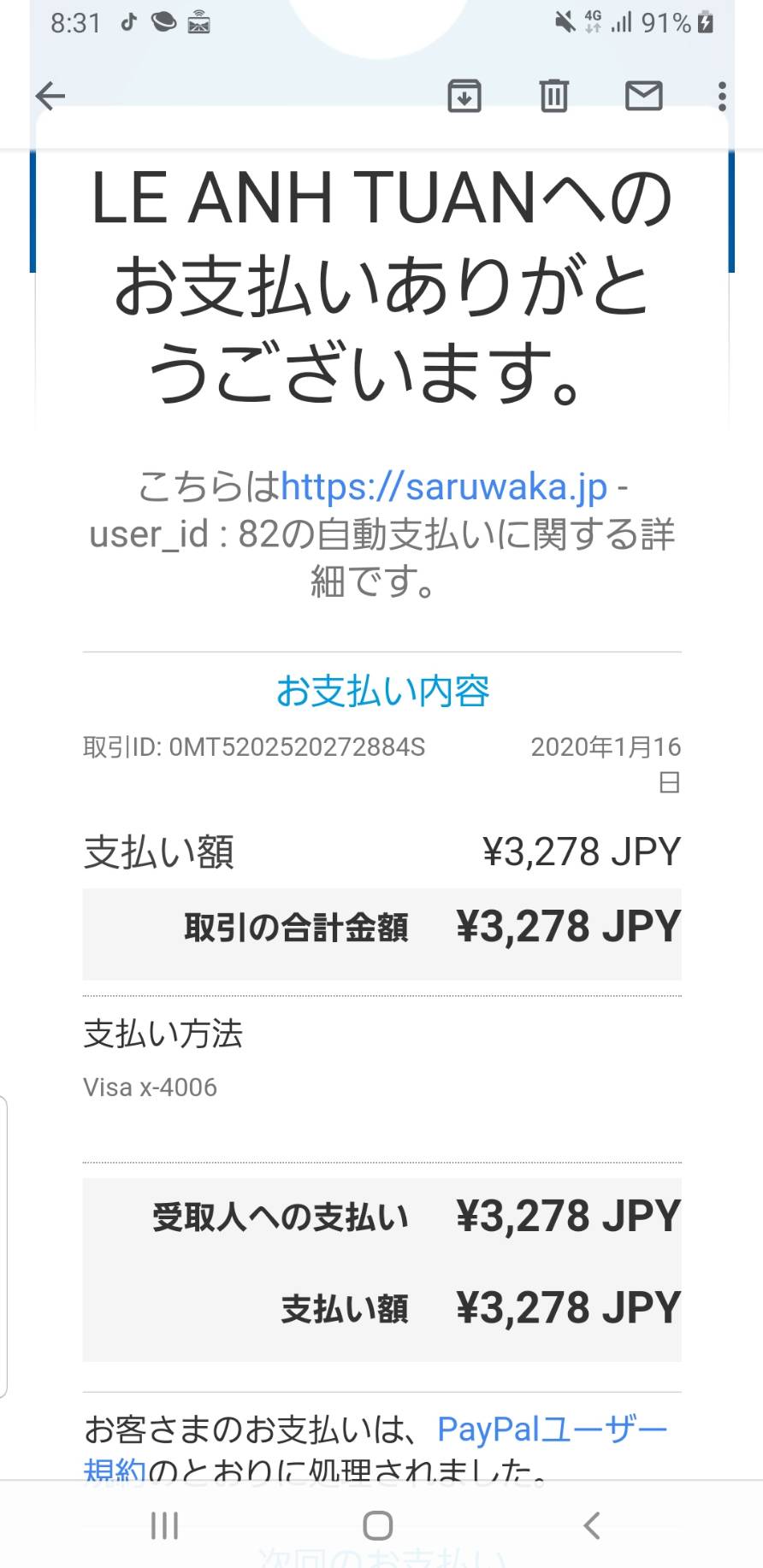
Task: Tap the system home button
Action: (378, 1525)
